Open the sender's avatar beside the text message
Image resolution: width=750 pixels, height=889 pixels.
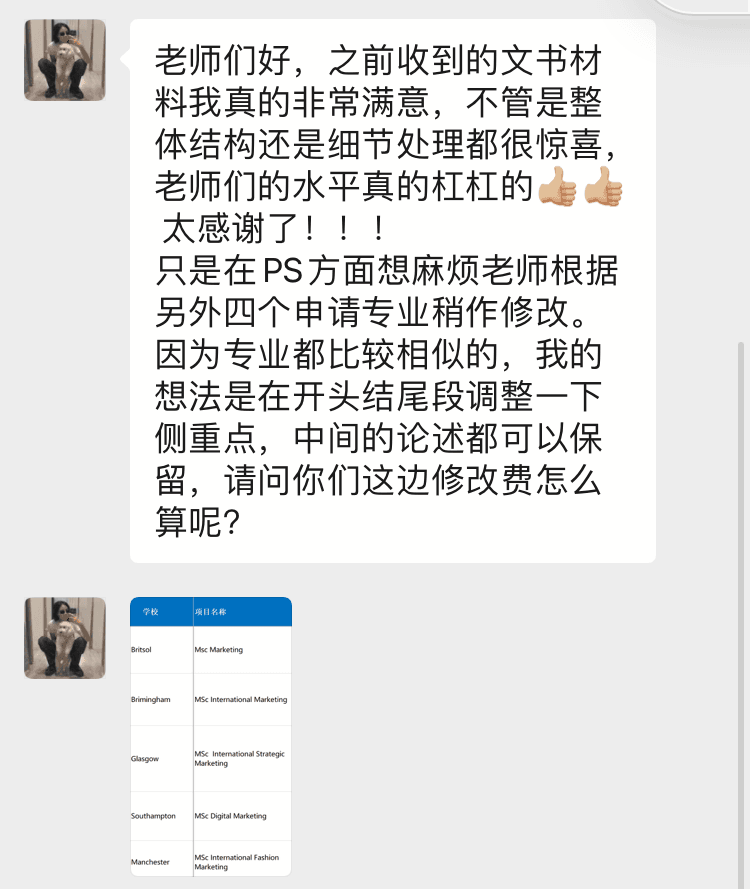click(65, 60)
